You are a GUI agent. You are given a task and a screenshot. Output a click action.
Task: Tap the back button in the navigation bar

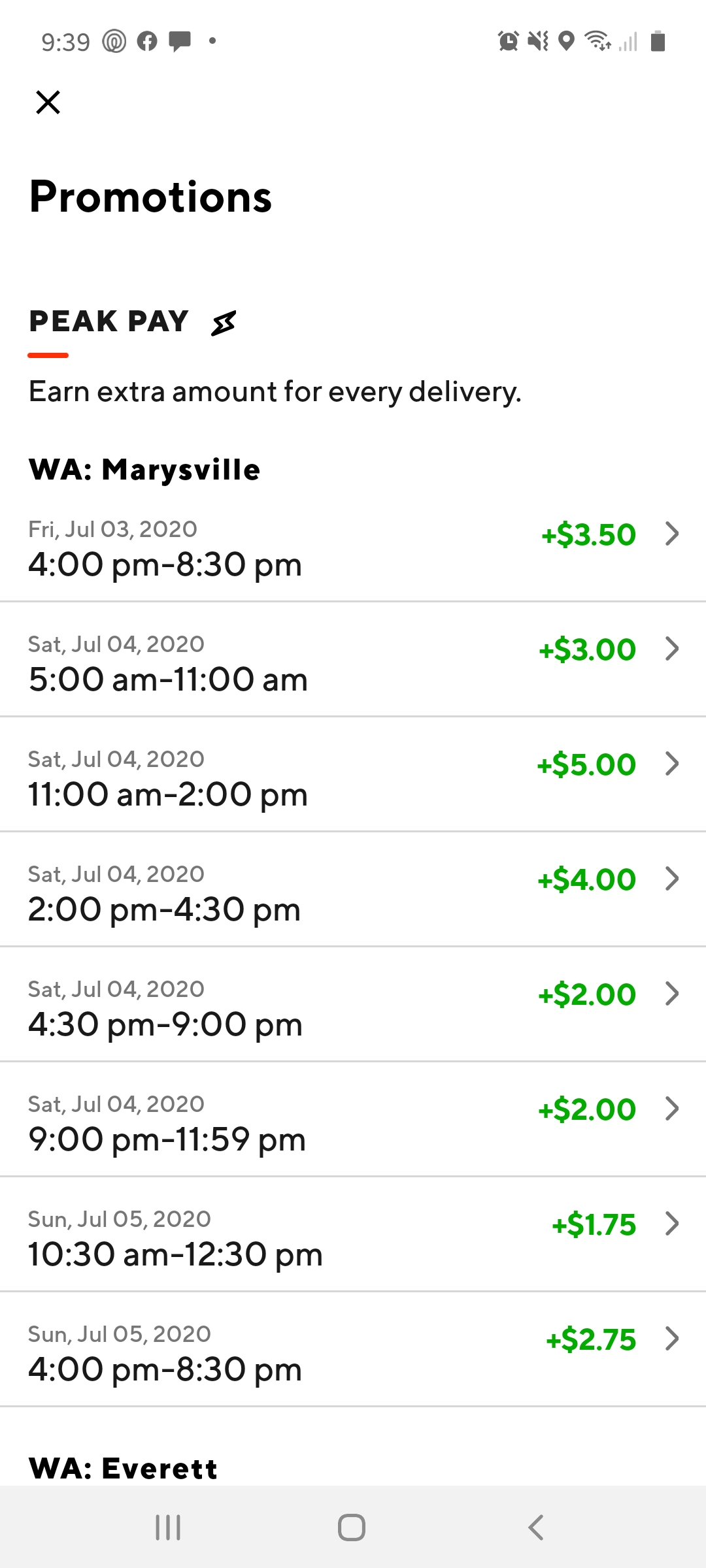tap(535, 1527)
